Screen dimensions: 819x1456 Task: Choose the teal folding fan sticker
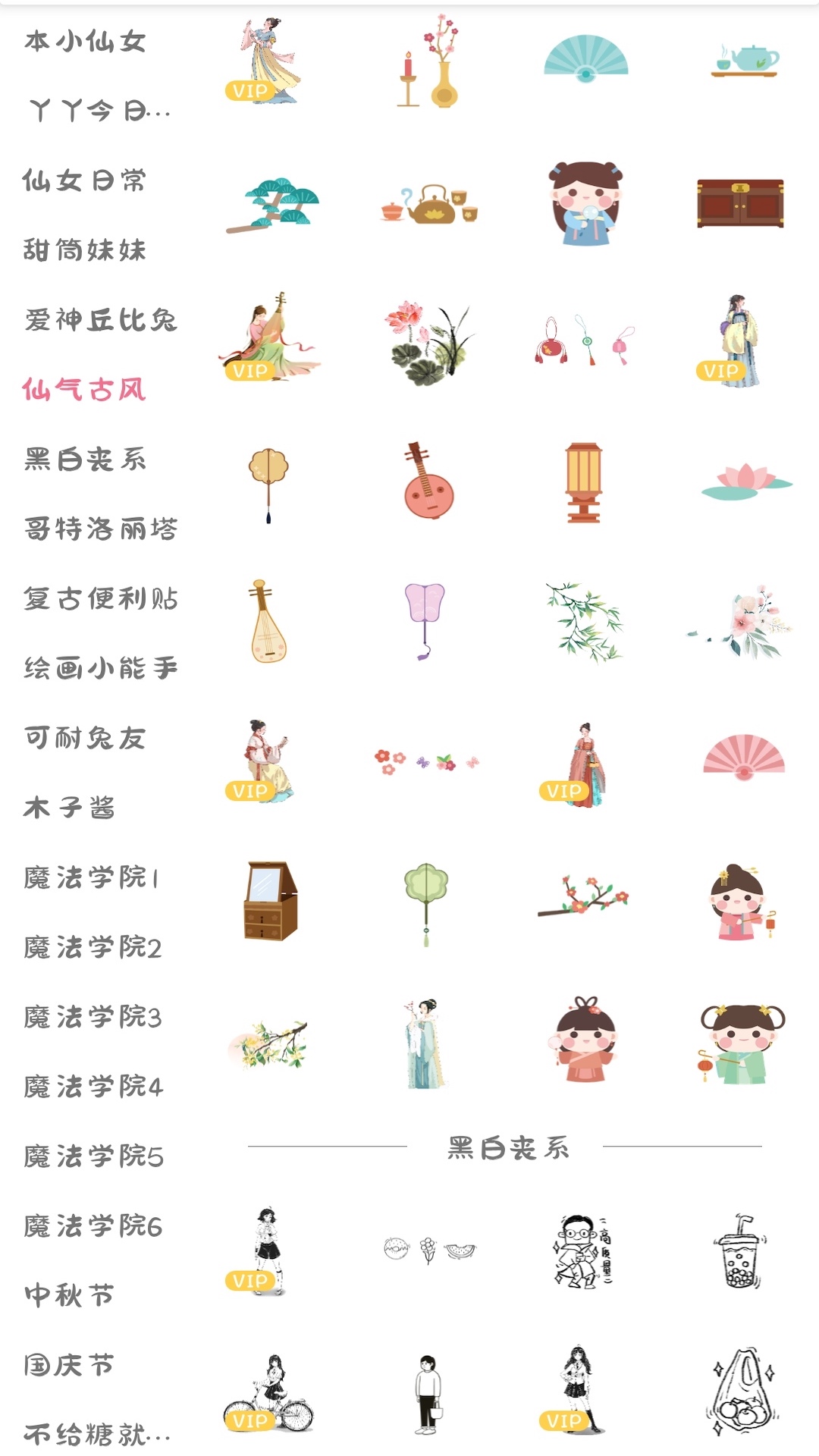pos(585,59)
